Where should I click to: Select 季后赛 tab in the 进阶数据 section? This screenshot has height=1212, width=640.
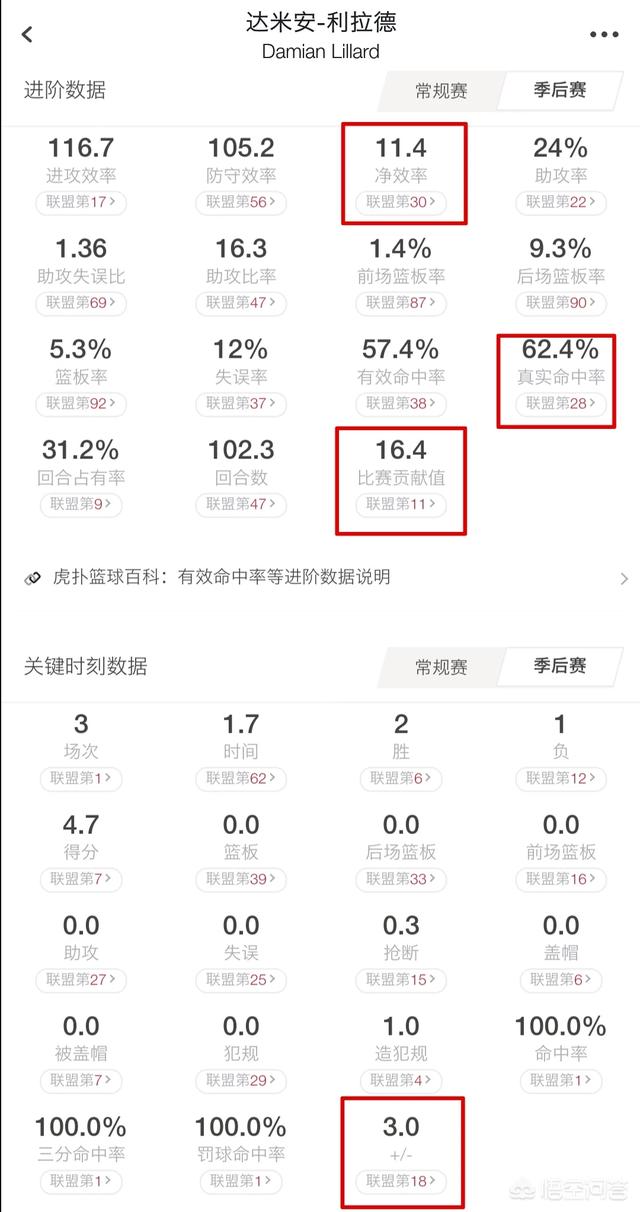pos(560,90)
